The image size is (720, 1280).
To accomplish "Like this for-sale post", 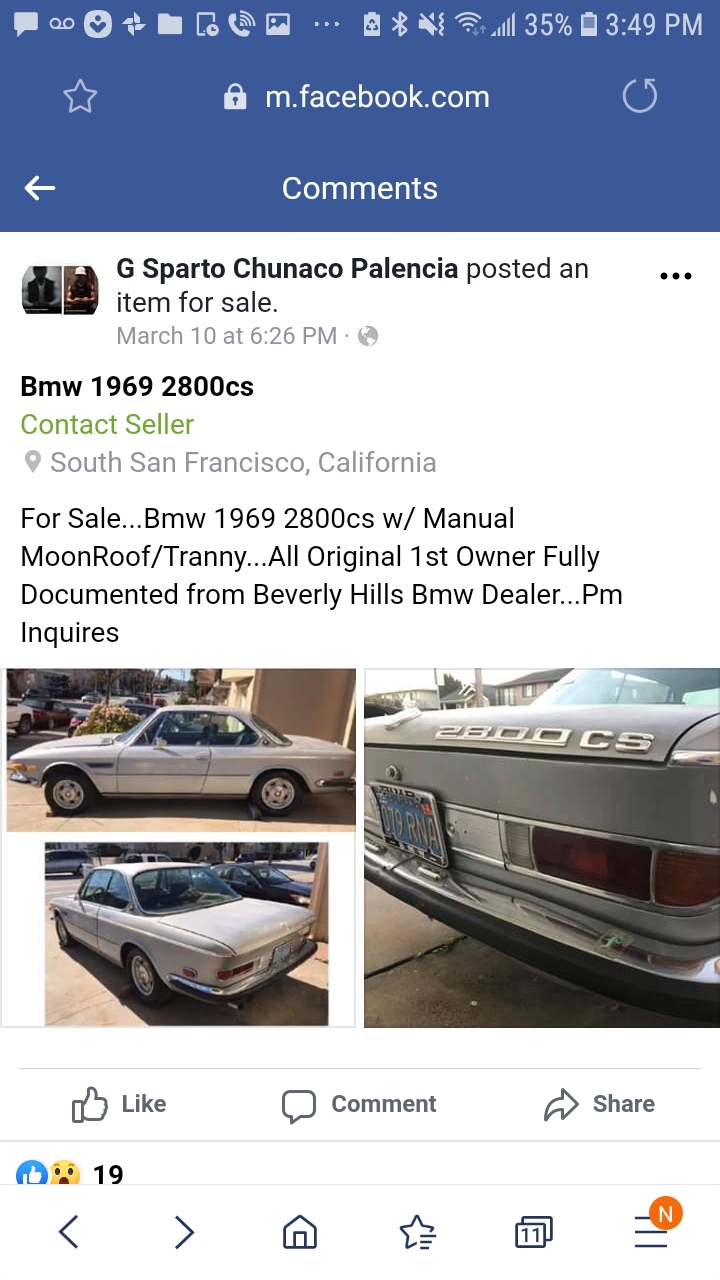I will coord(119,1104).
